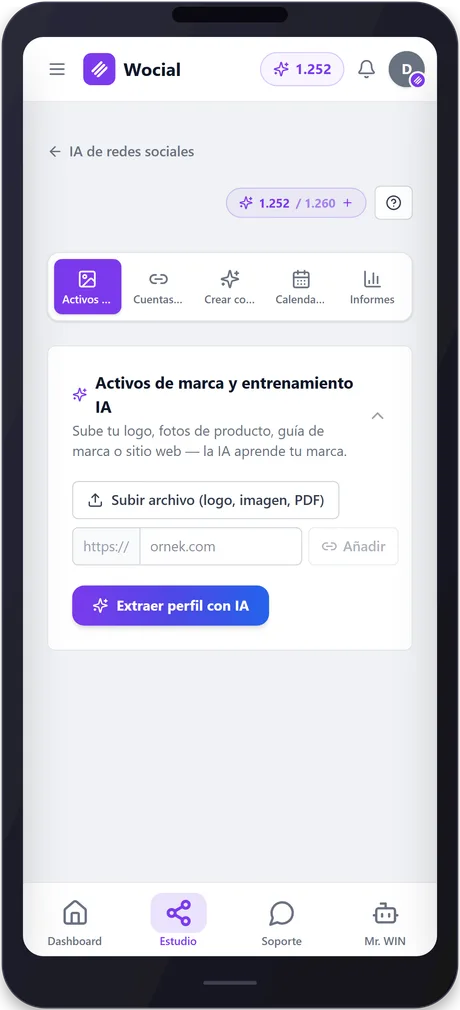
Task: Tap the Añadir link button
Action: 353,546
